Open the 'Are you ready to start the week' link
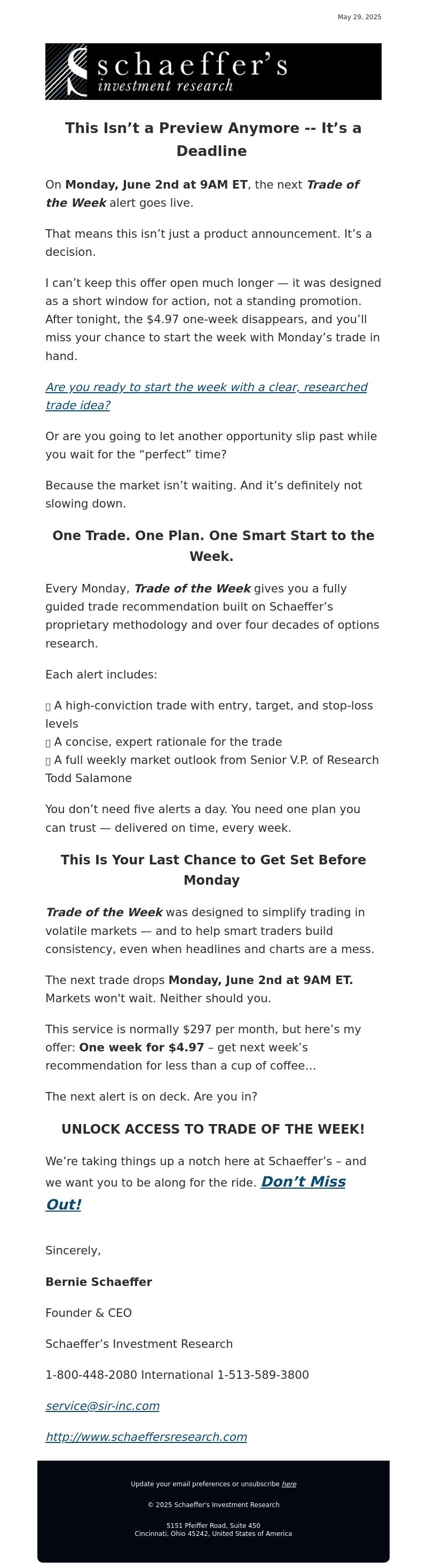427x1568 pixels. coord(206,387)
